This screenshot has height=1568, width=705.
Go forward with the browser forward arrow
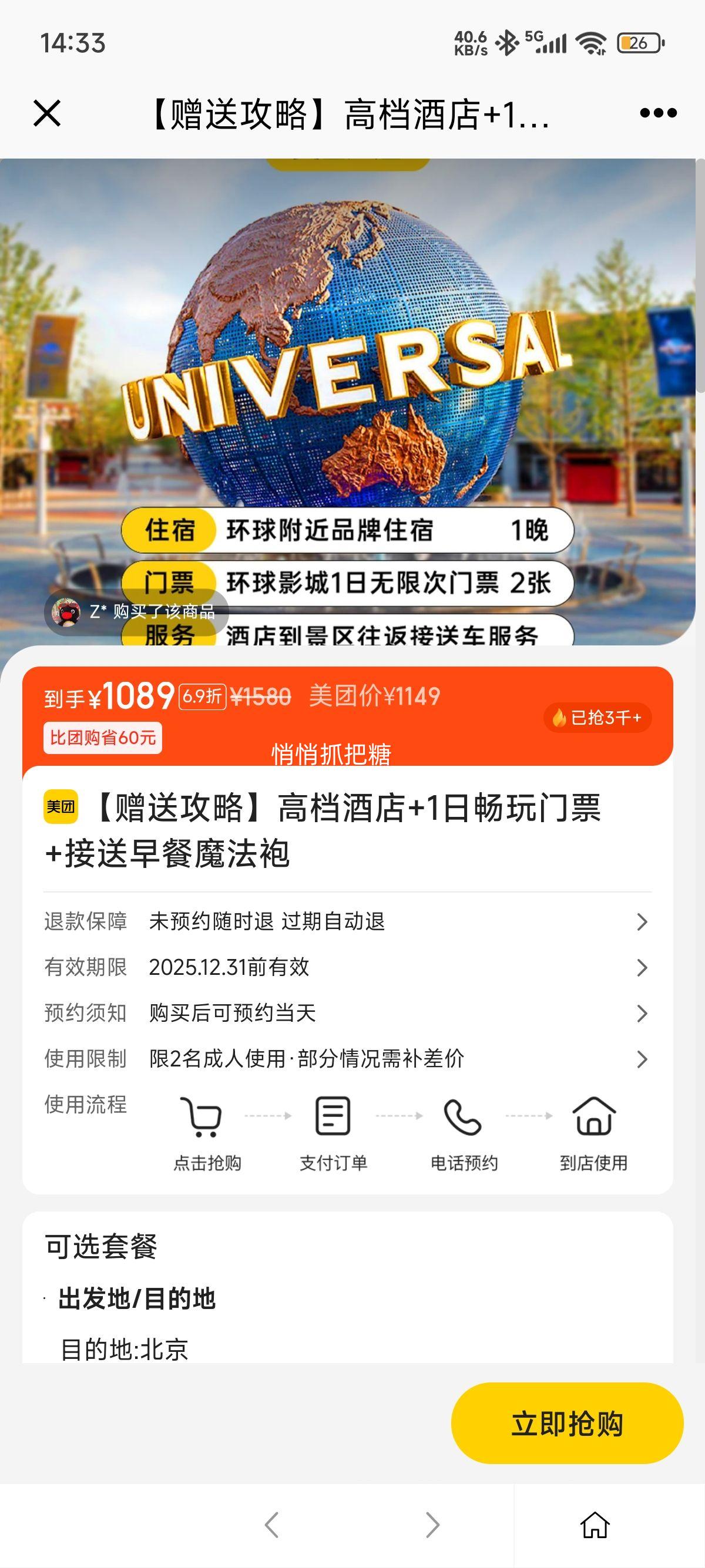click(x=432, y=1525)
